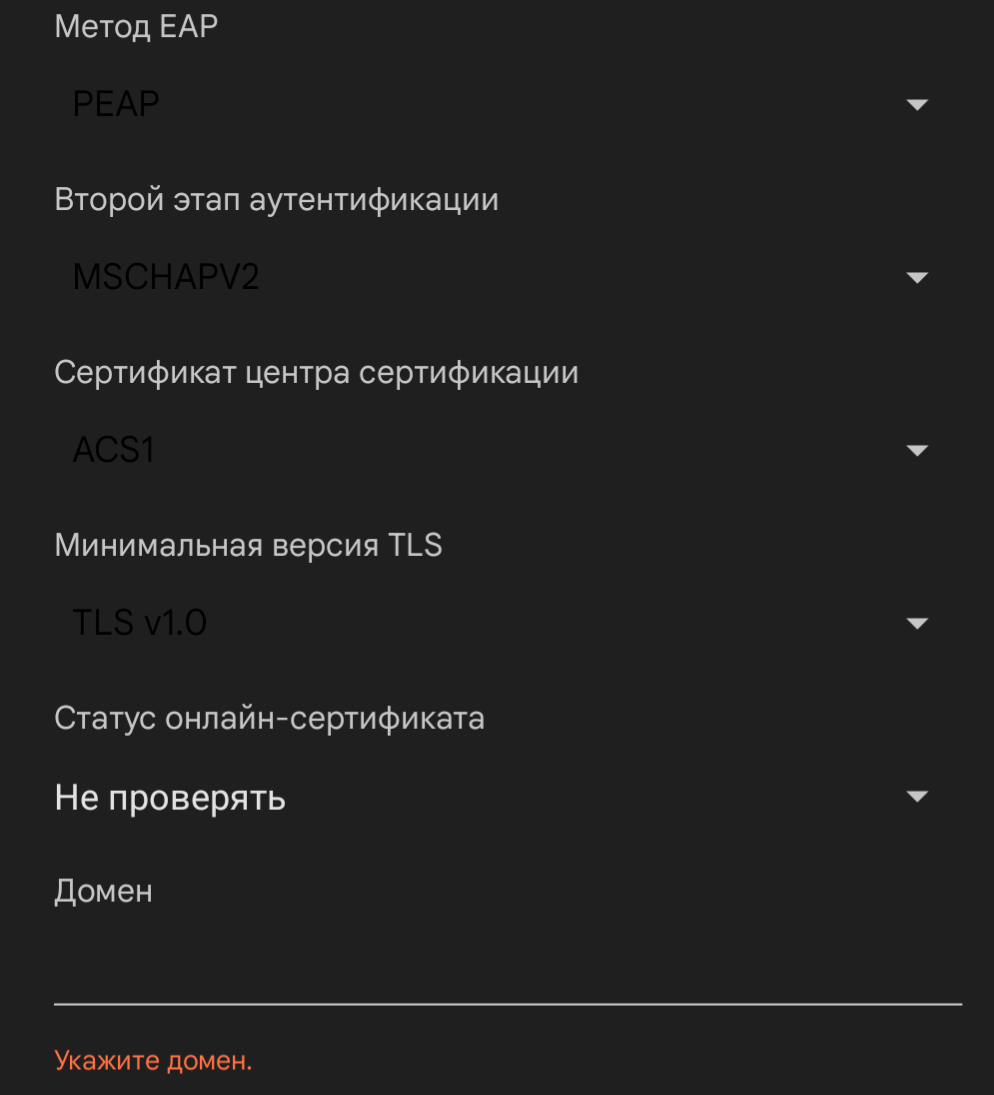Image resolution: width=994 pixels, height=1095 pixels.
Task: Open the Метод EAP dropdown showing PEAP
Action: tap(500, 104)
